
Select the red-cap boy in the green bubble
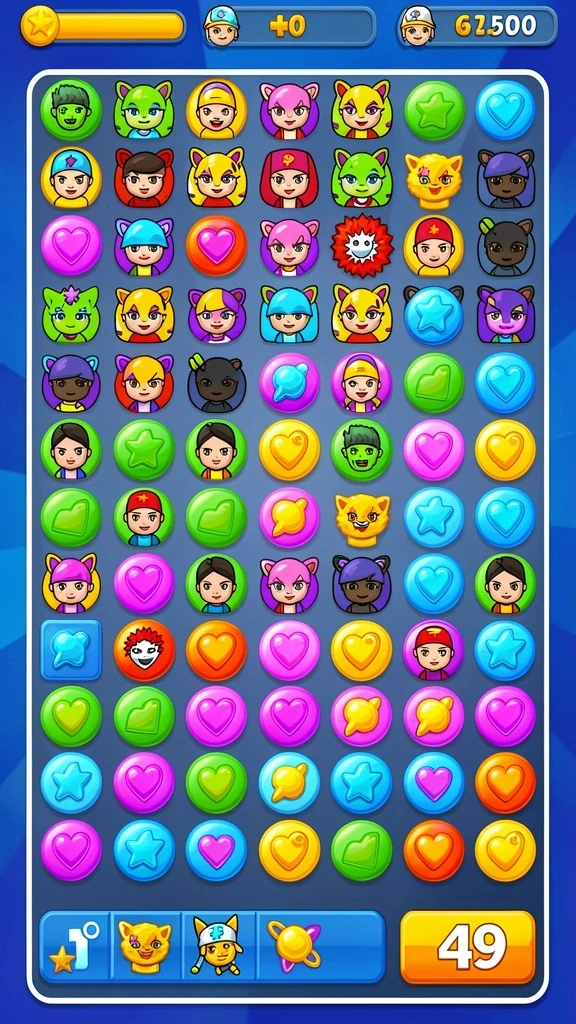[x=144, y=517]
